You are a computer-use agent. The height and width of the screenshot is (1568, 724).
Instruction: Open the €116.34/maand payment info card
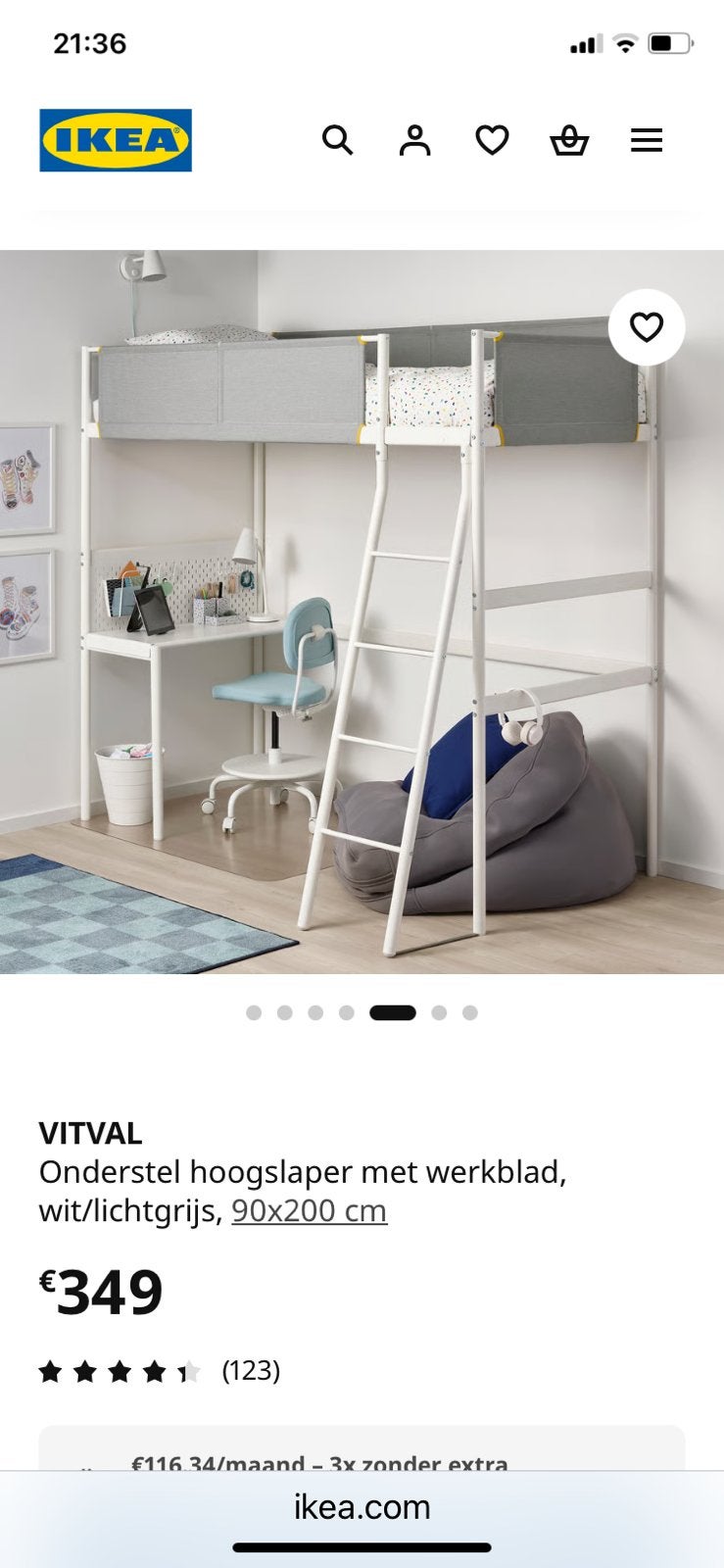click(x=362, y=1448)
